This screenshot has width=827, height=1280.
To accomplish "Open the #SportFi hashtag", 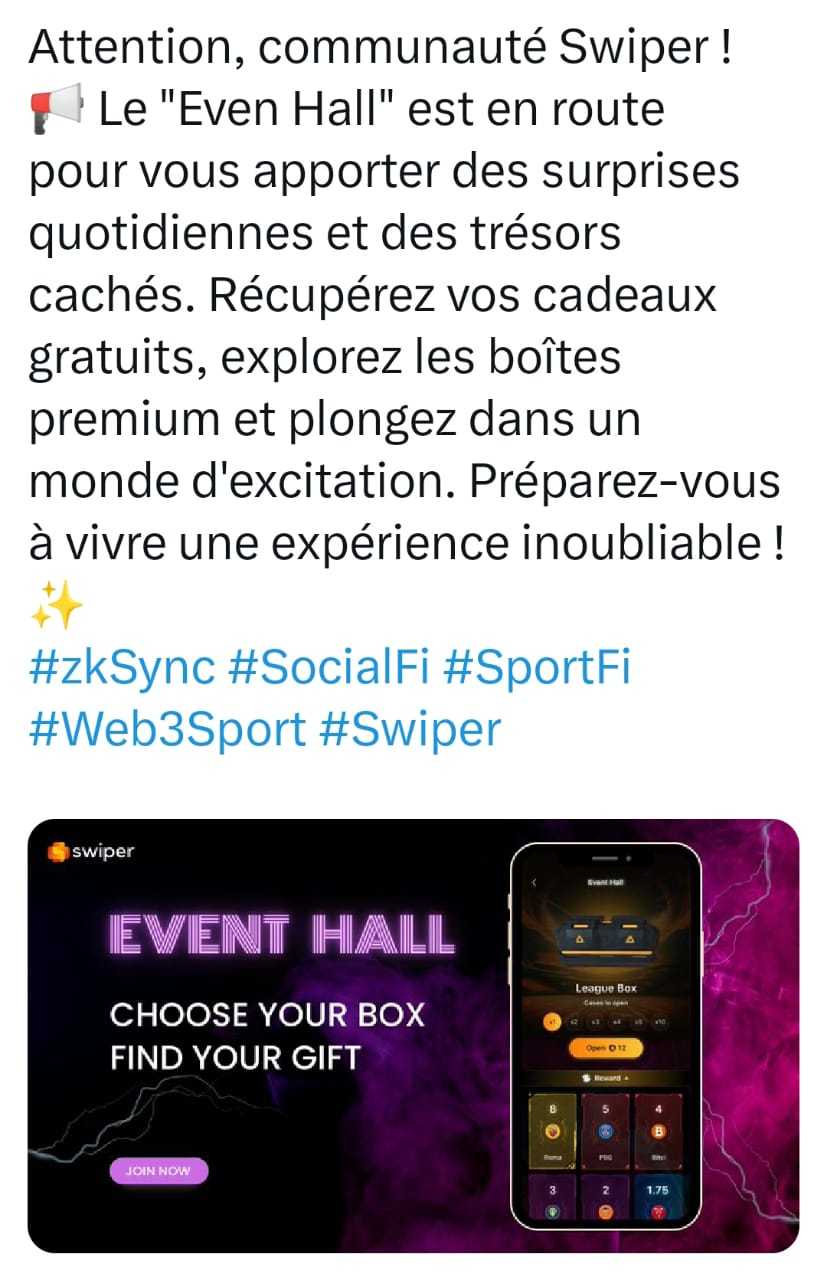I will 536,668.
